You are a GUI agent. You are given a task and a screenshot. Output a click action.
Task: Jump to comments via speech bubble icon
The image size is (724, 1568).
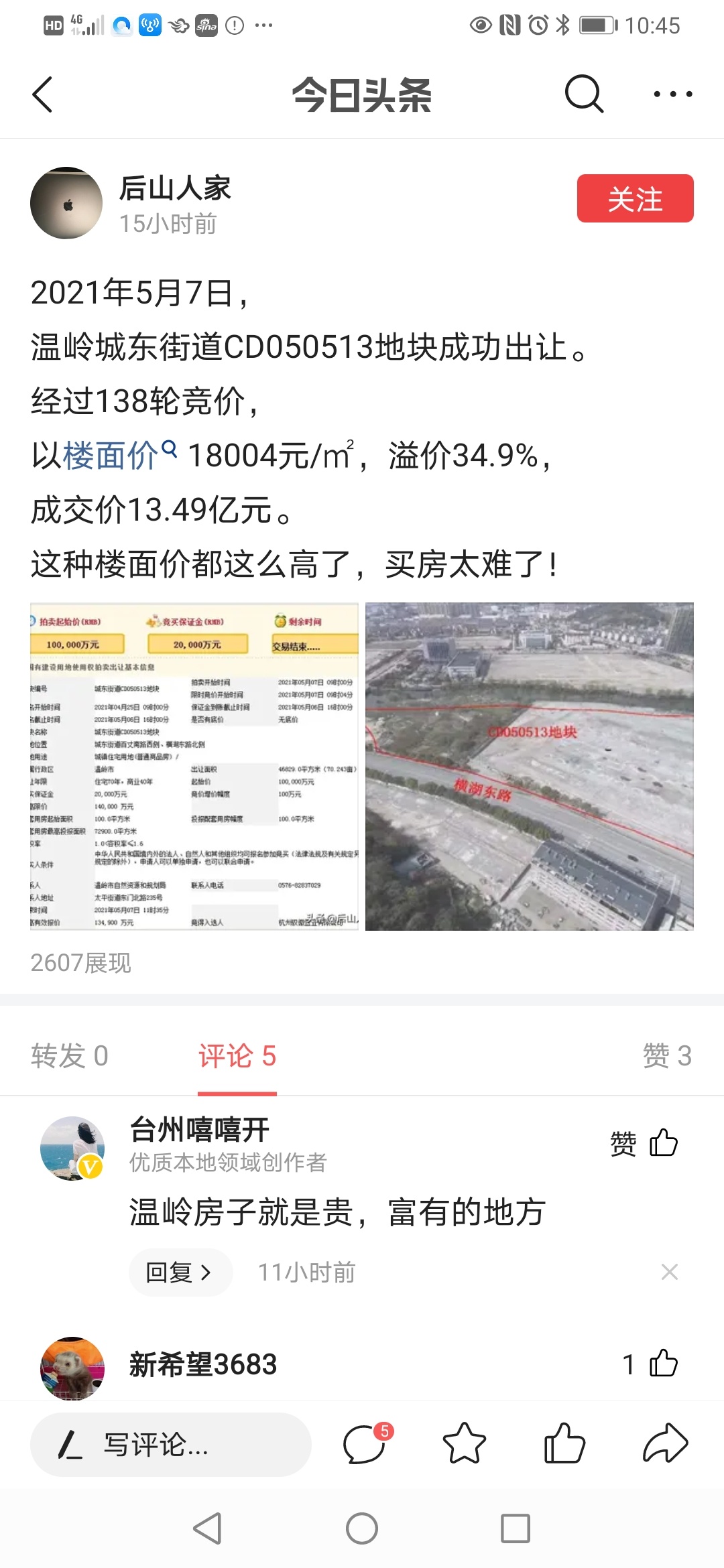pos(365,1445)
